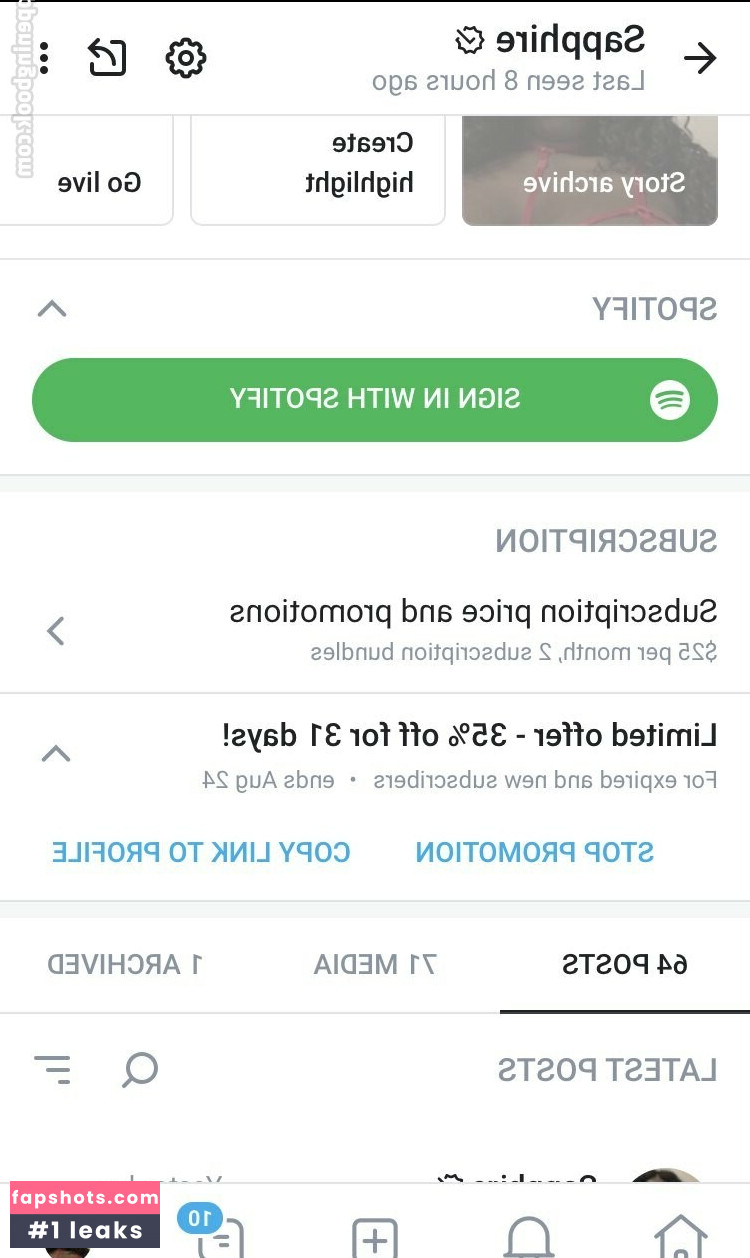This screenshot has height=1258, width=750.
Task: Stop the current promotion
Action: (x=534, y=852)
